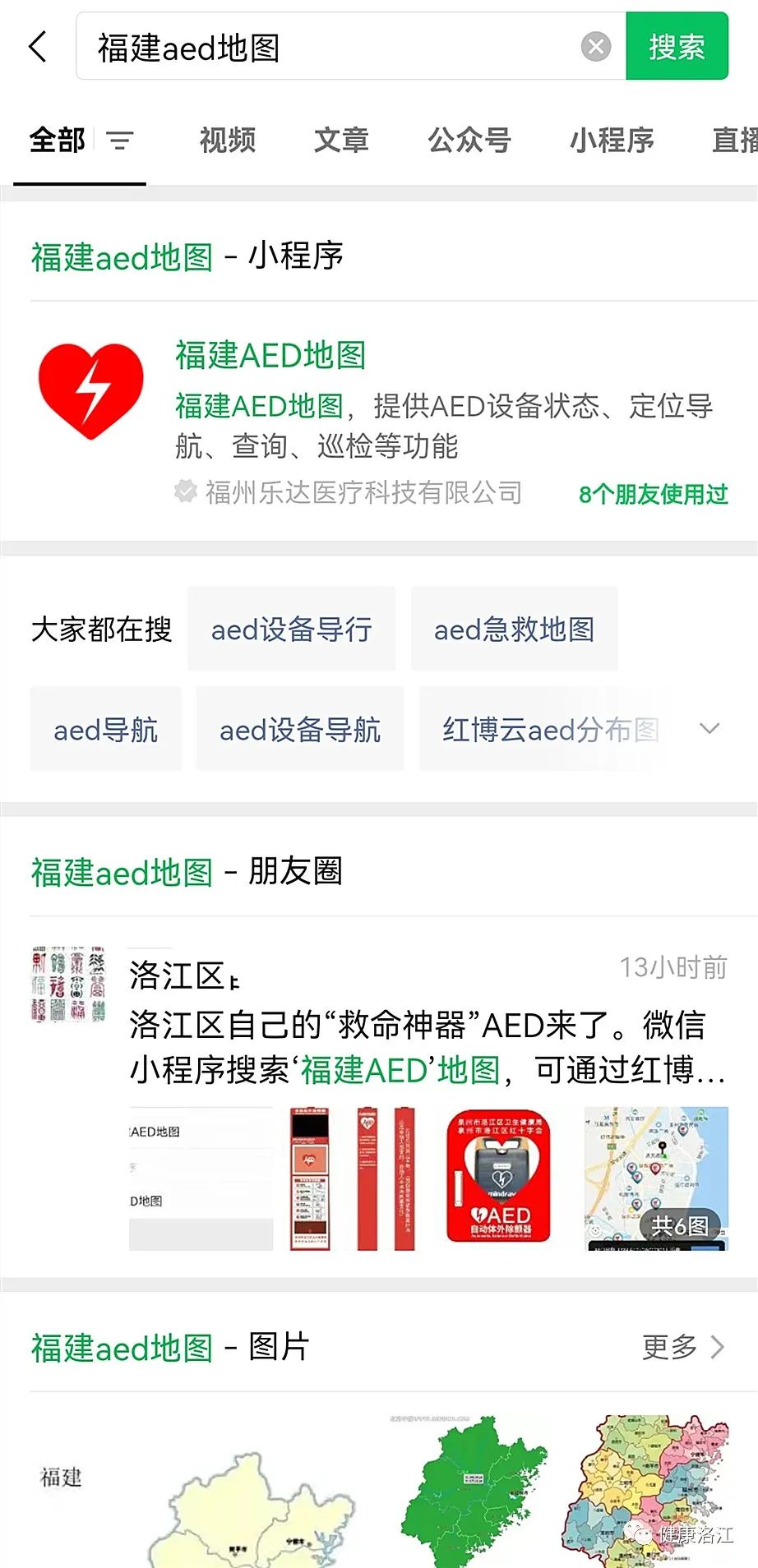Select 红博云aed分布图 suggestion
Screen dimensions: 758x1568
[549, 729]
